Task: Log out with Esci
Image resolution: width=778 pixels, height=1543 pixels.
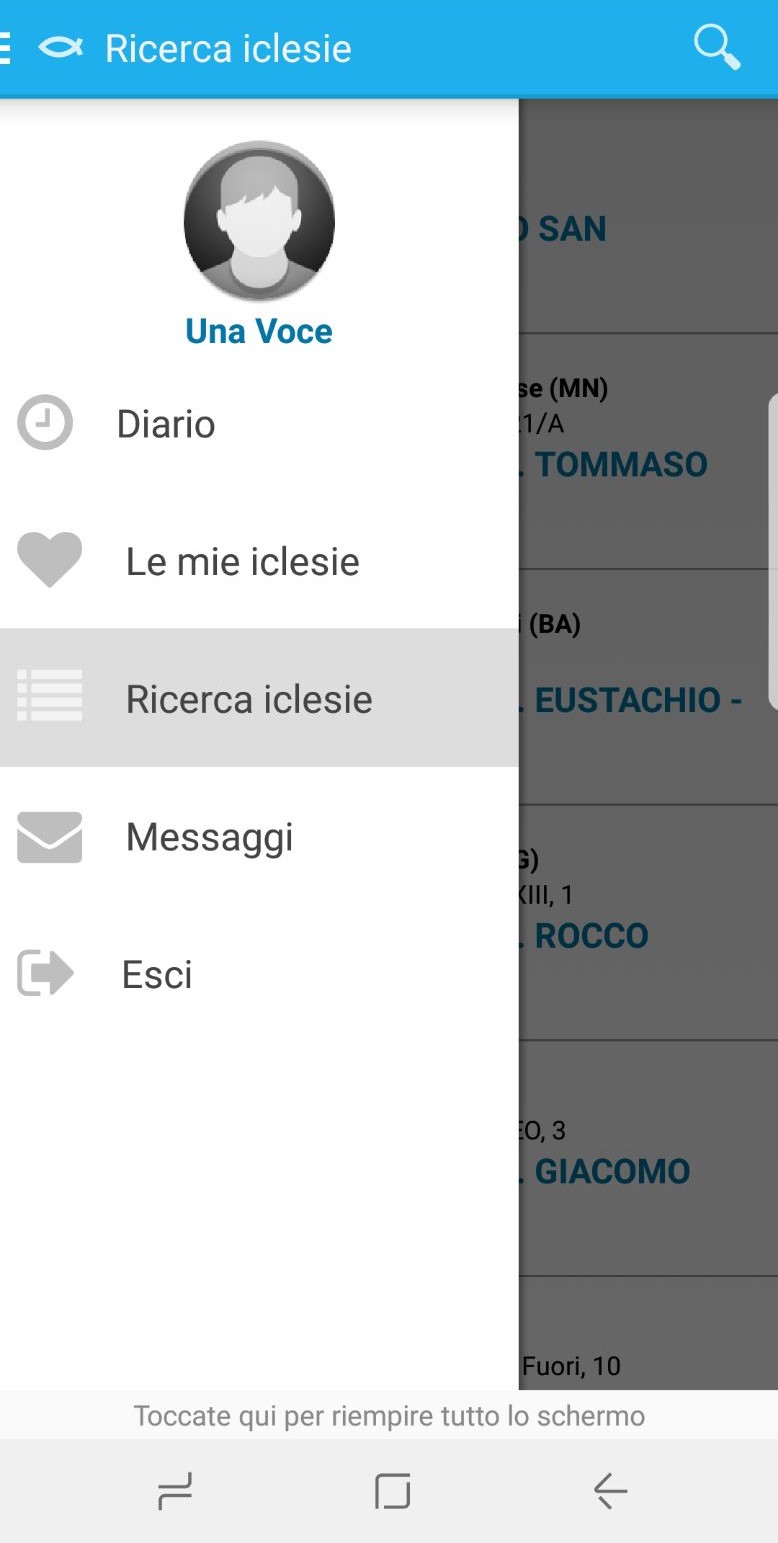Action: pos(259,973)
